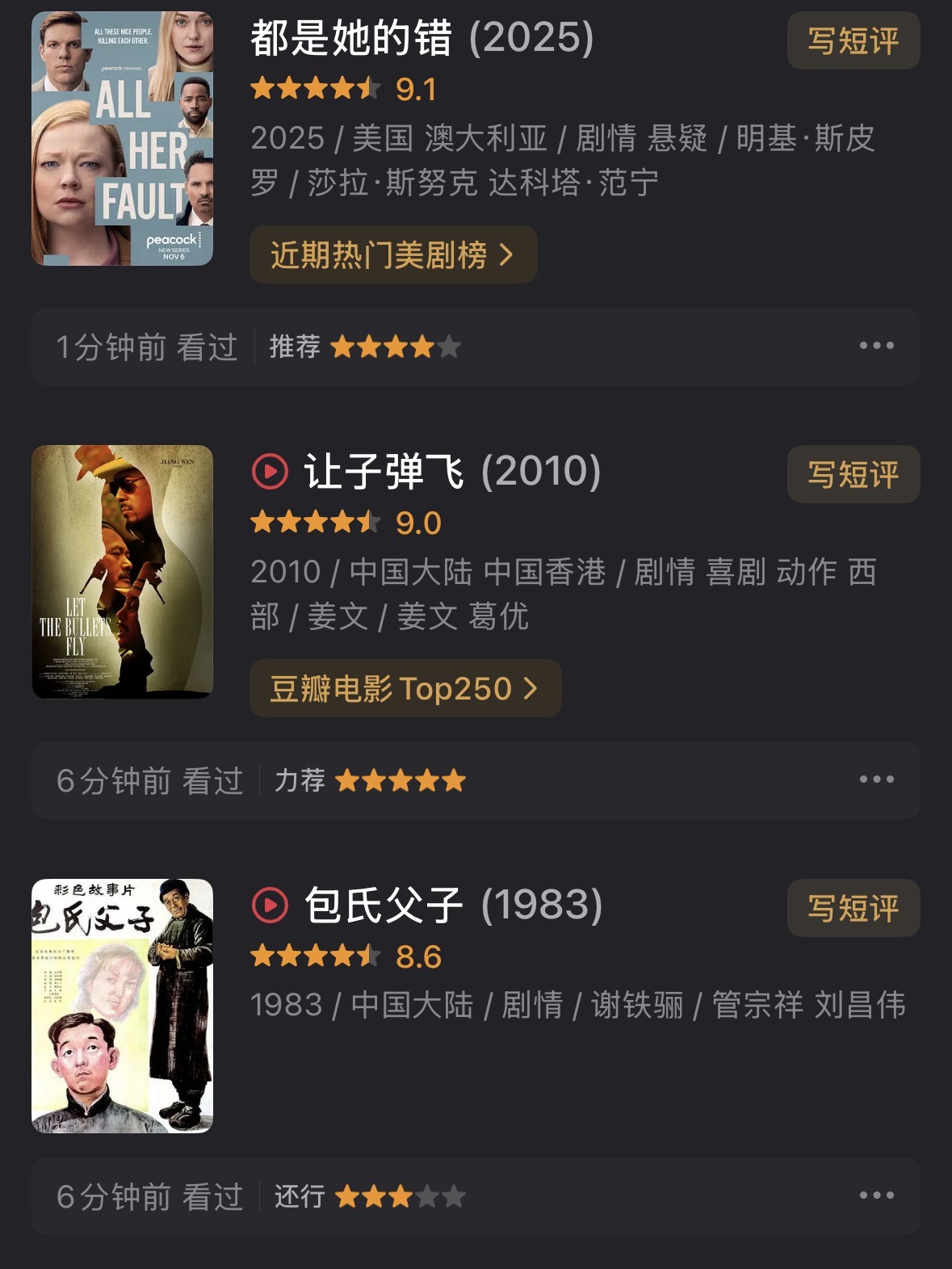This screenshot has width=952, height=1269.
Task: Open the 让子弹飞 movie poster
Action: point(122,572)
